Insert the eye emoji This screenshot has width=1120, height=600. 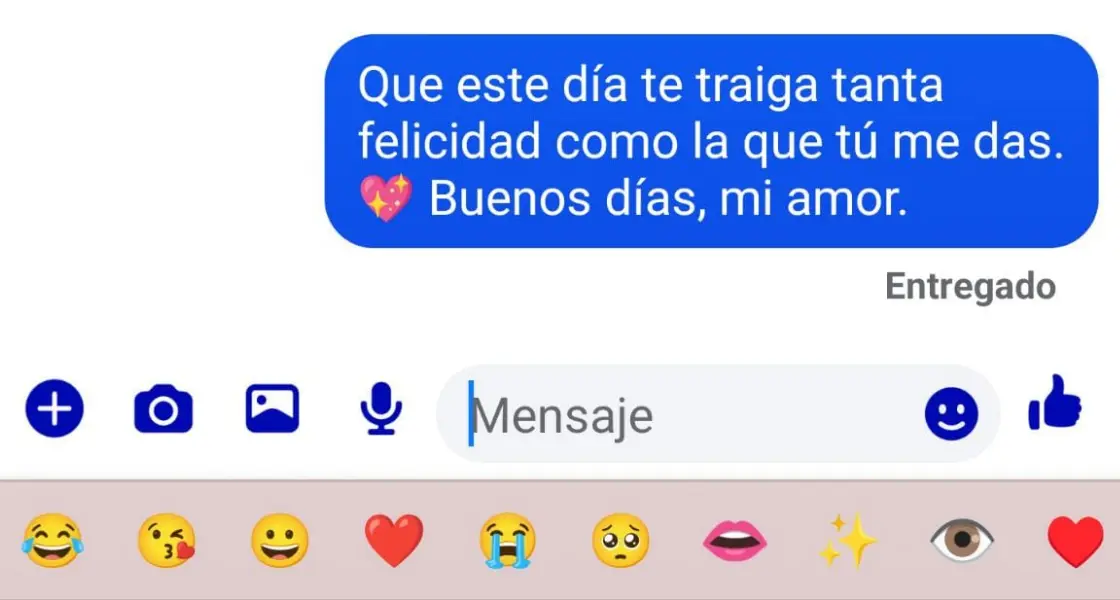(962, 542)
